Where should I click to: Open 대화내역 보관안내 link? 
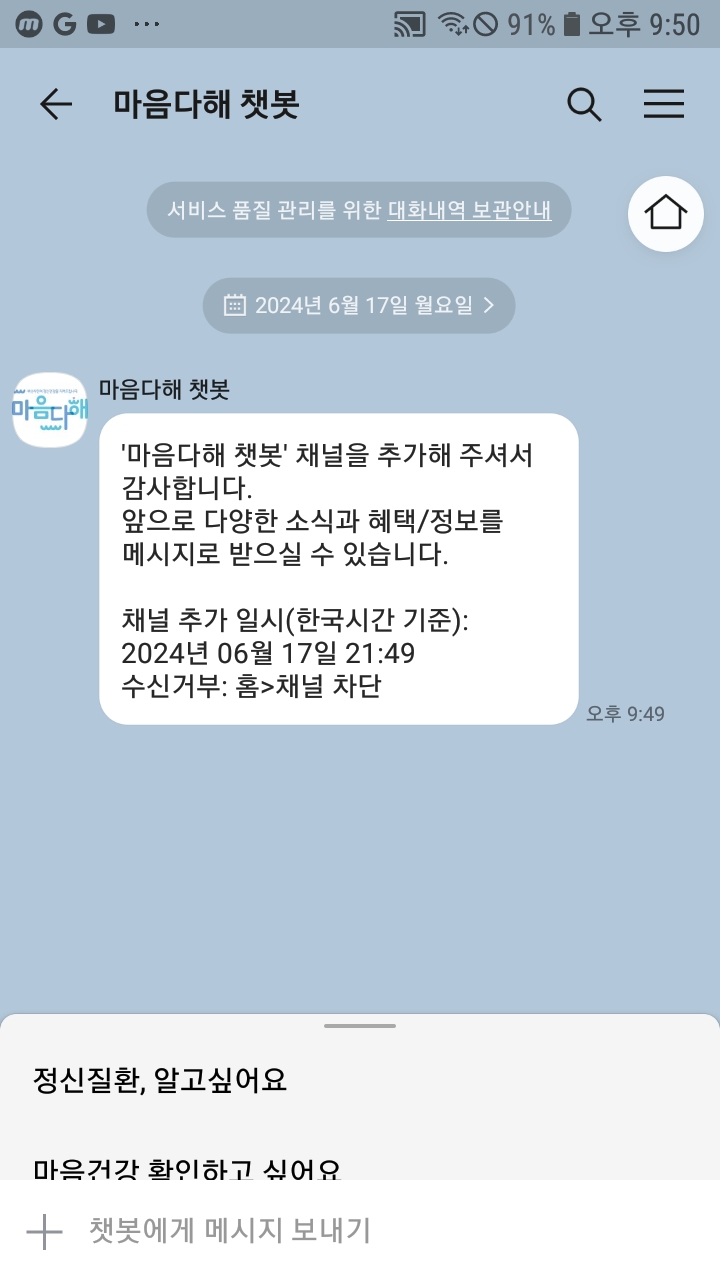coord(469,210)
